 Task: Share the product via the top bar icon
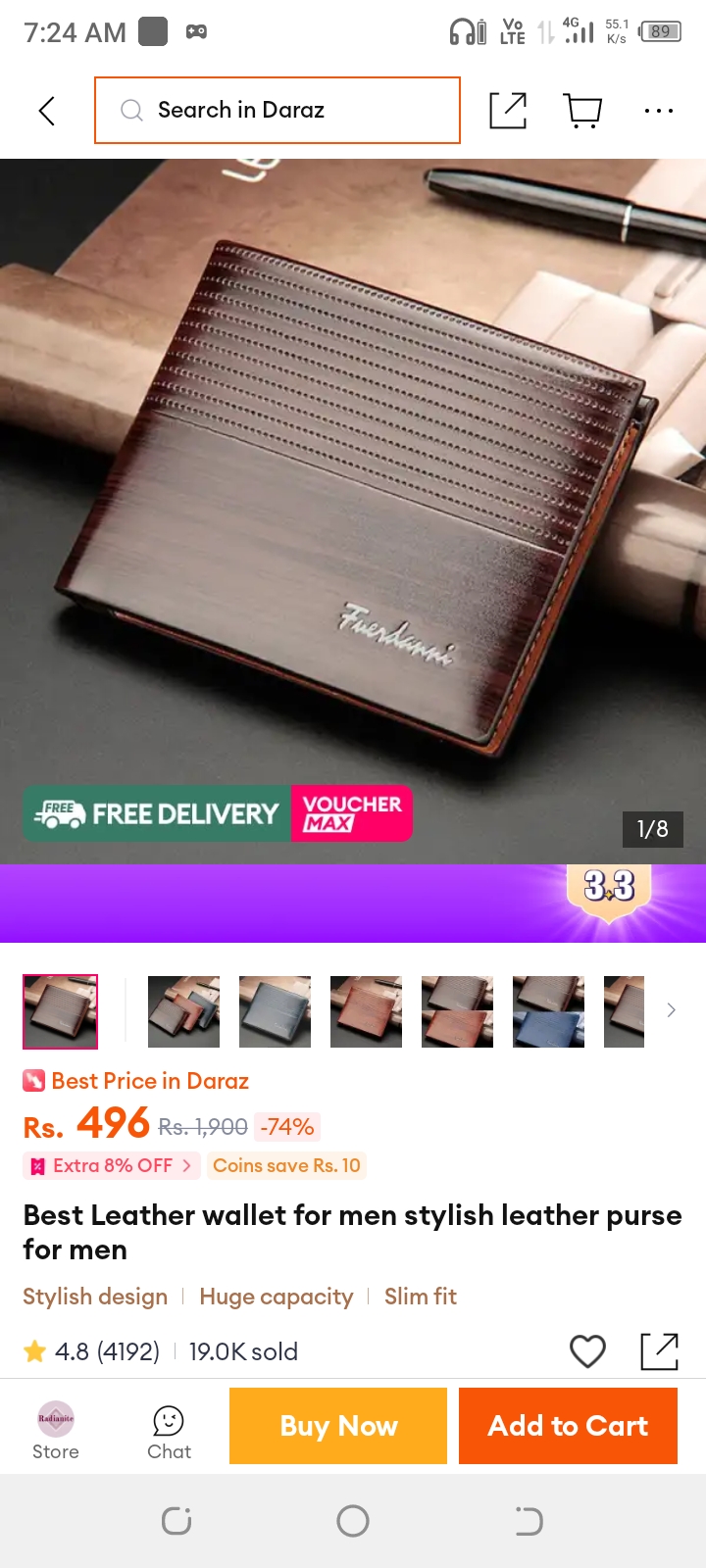tap(508, 111)
